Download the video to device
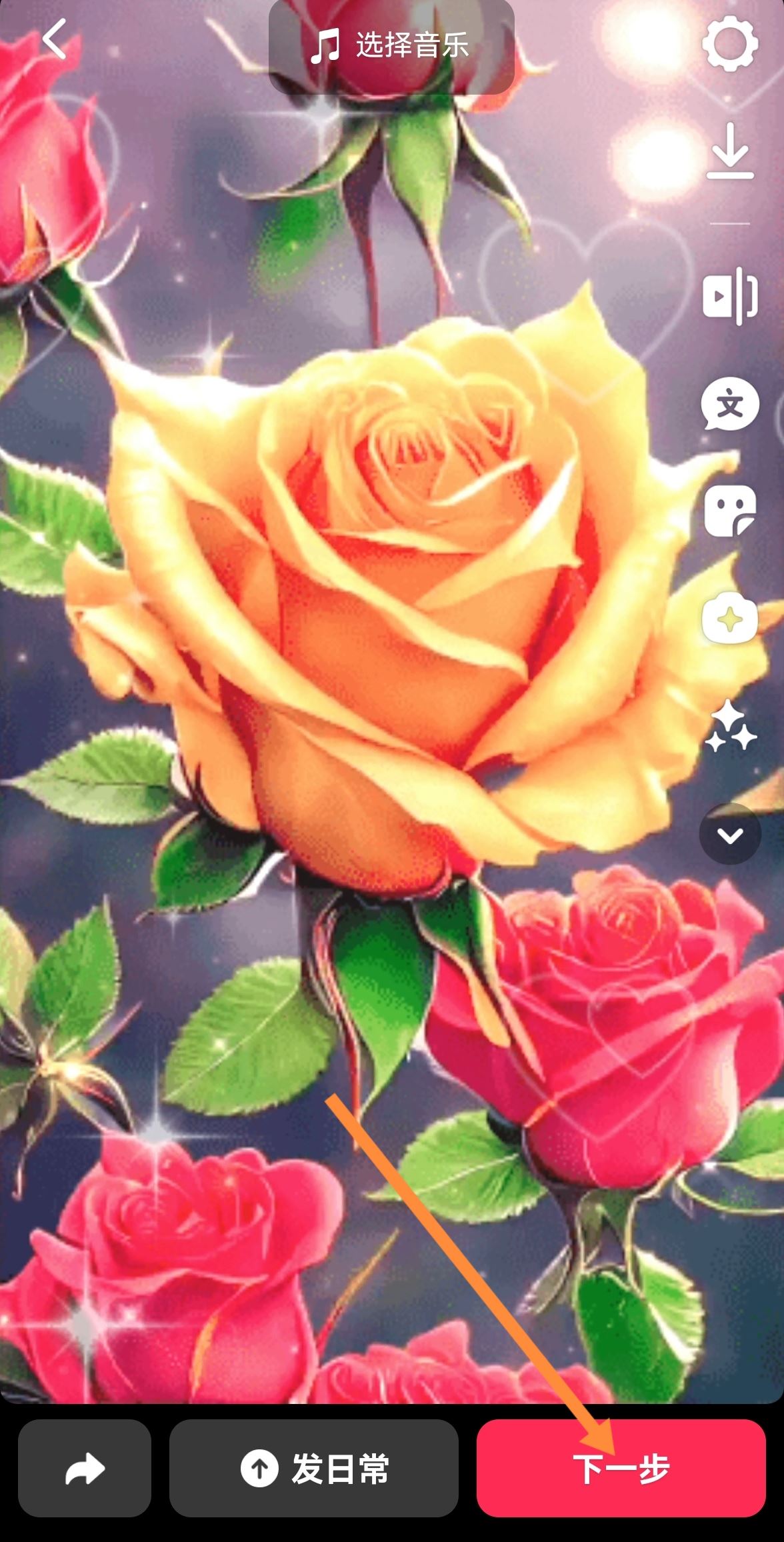Viewport: 784px width, 1542px height. point(730,151)
